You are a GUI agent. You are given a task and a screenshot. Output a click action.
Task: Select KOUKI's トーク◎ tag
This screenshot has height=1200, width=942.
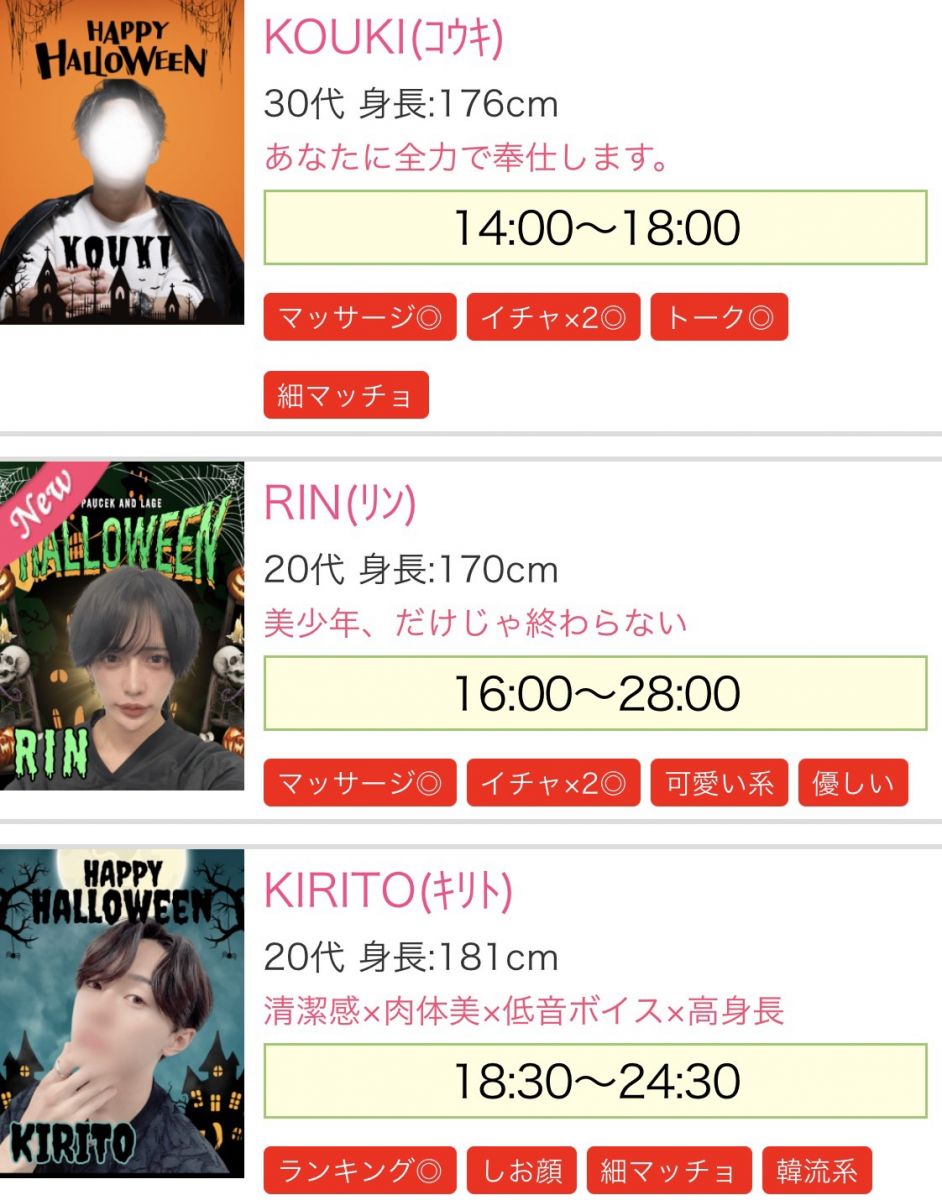(719, 318)
